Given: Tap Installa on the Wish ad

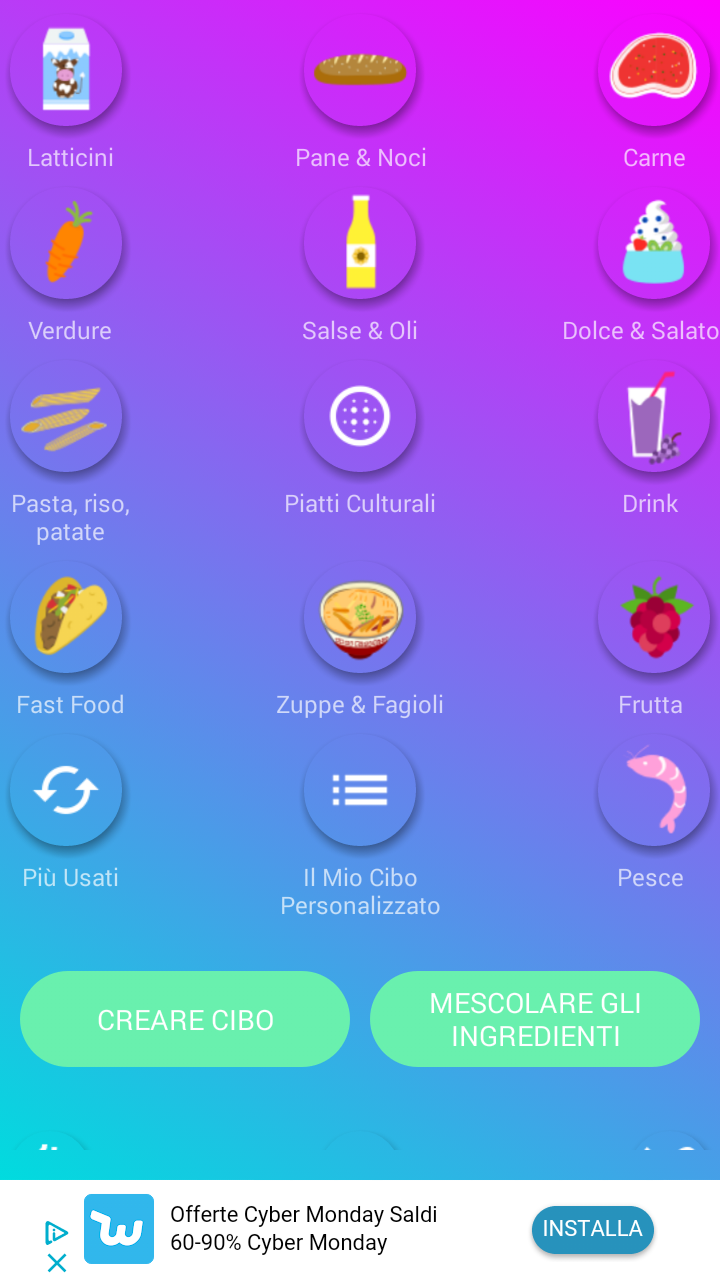Looking at the screenshot, I should pos(592,1229).
